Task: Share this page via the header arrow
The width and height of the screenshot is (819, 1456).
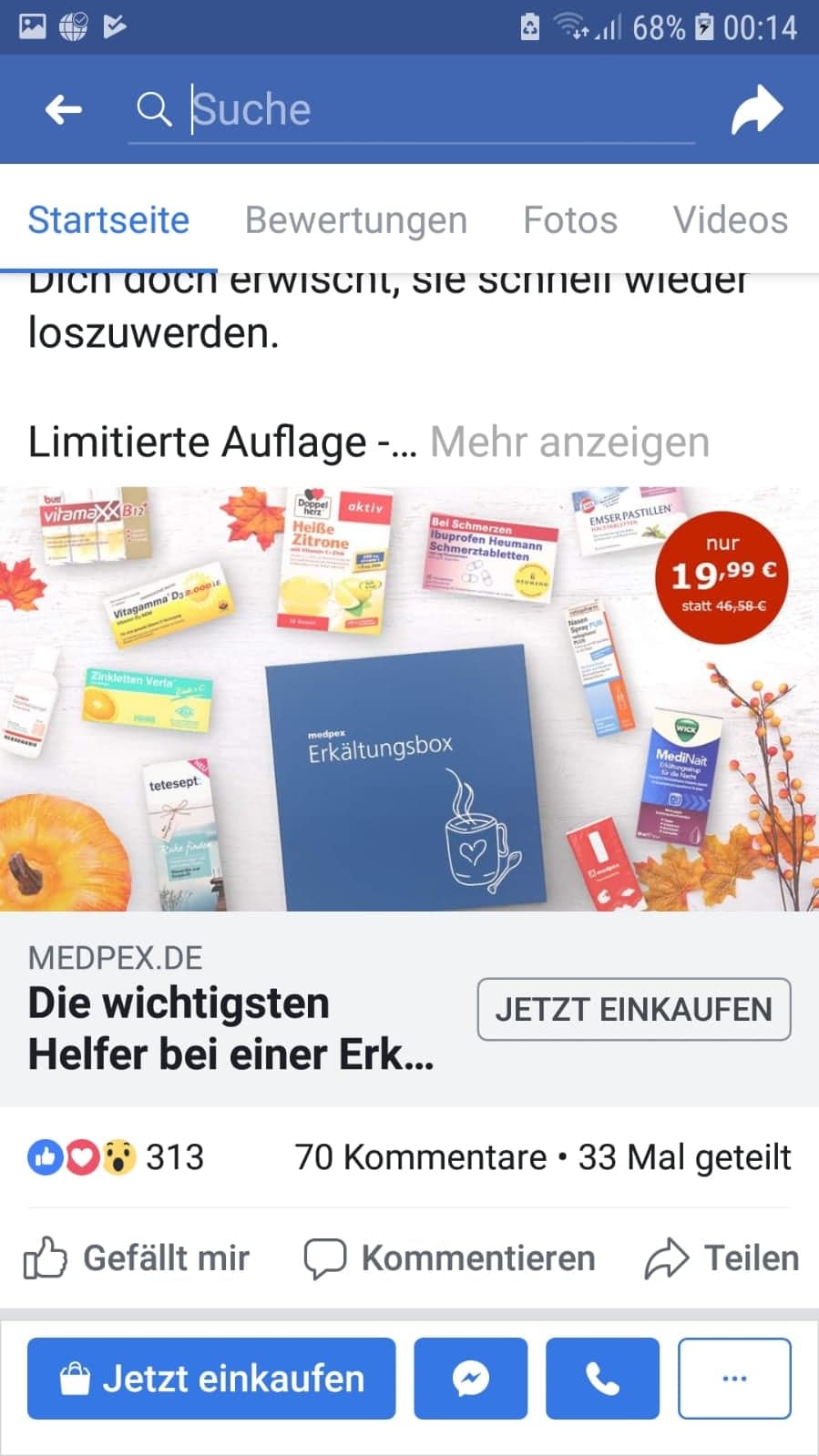Action: point(756,110)
